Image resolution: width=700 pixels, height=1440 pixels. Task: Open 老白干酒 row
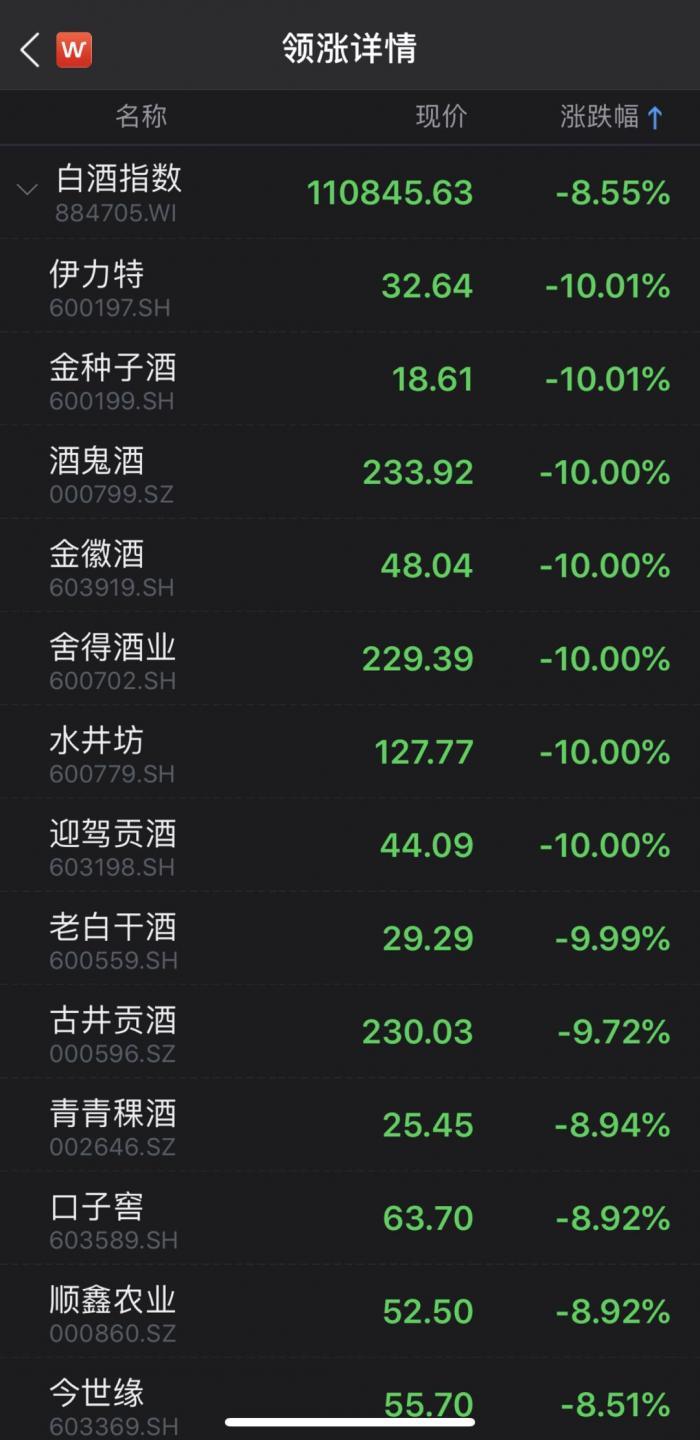click(x=350, y=938)
